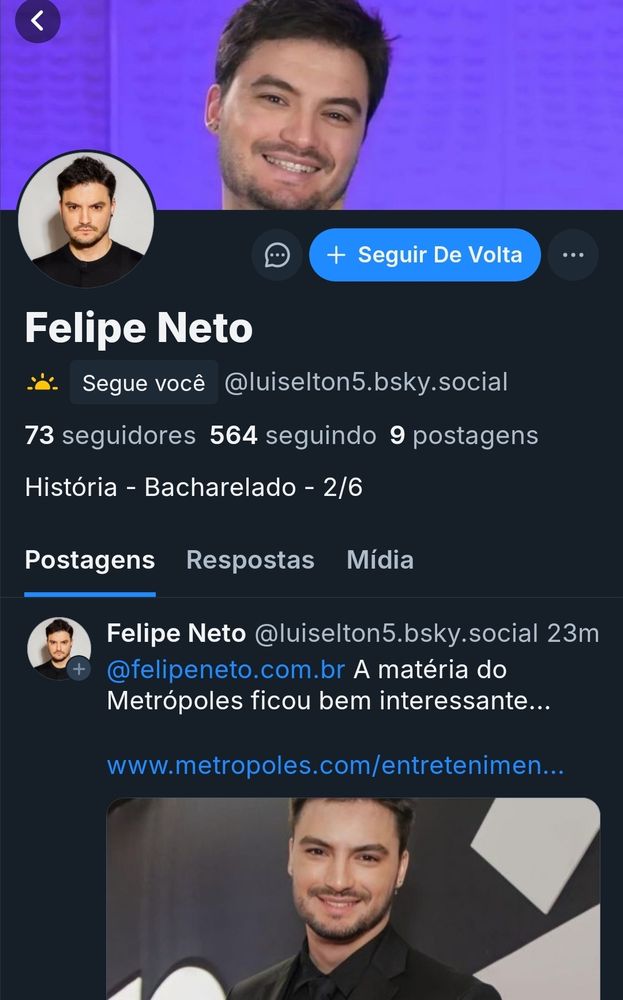Screen dimensions: 623x1000
Task: Open the @felipeneto.com.br mention link
Action: click(x=226, y=669)
